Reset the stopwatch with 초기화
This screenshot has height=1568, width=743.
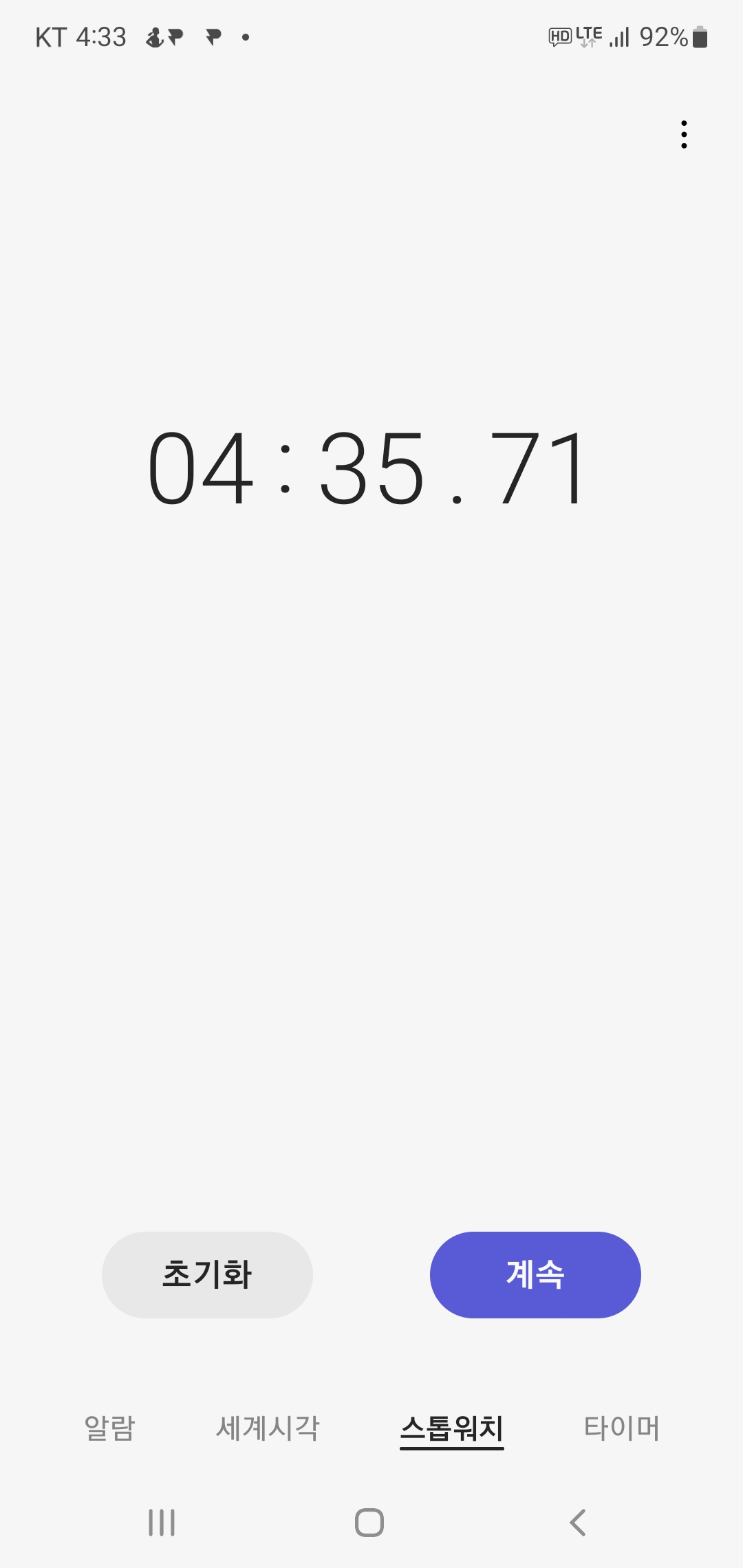click(207, 1274)
